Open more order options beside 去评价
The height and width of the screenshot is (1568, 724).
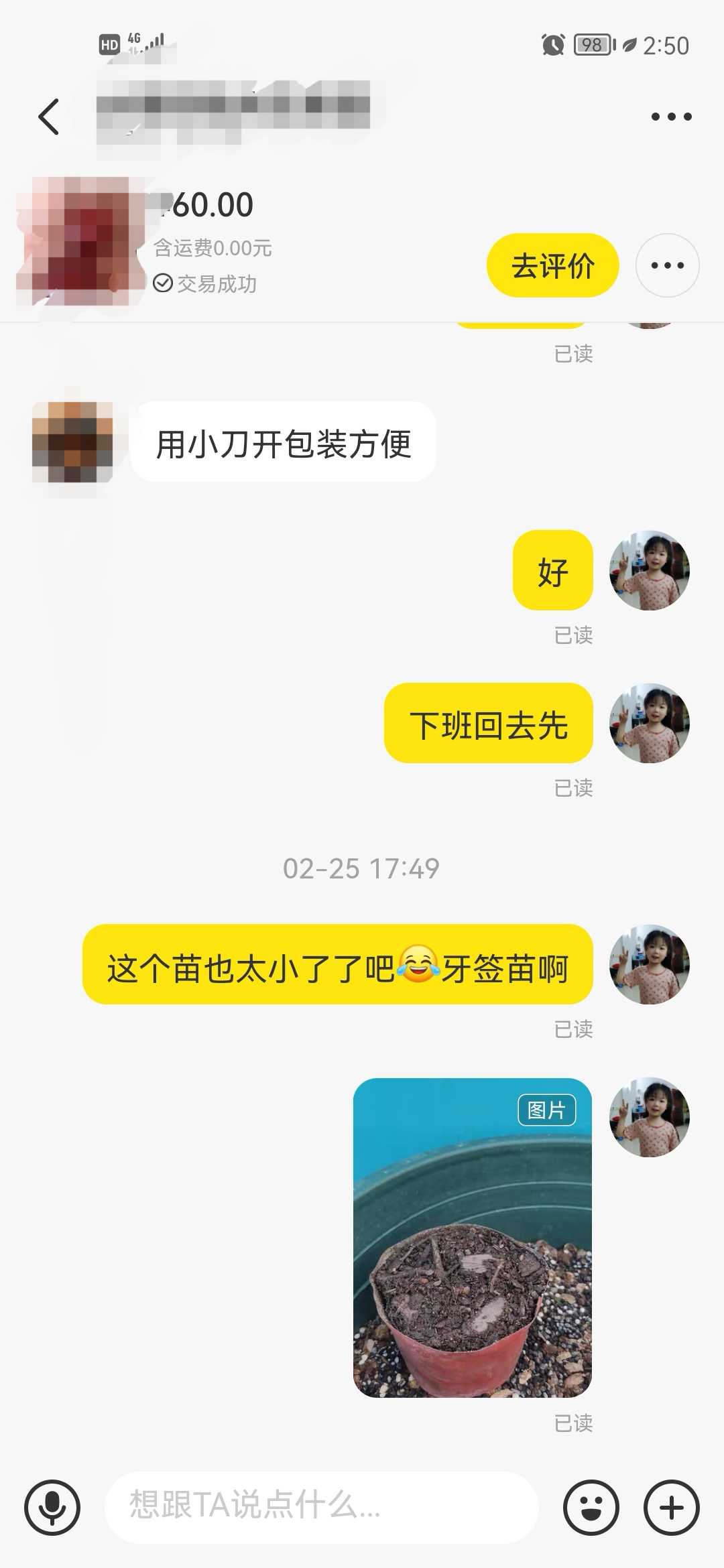tap(667, 265)
